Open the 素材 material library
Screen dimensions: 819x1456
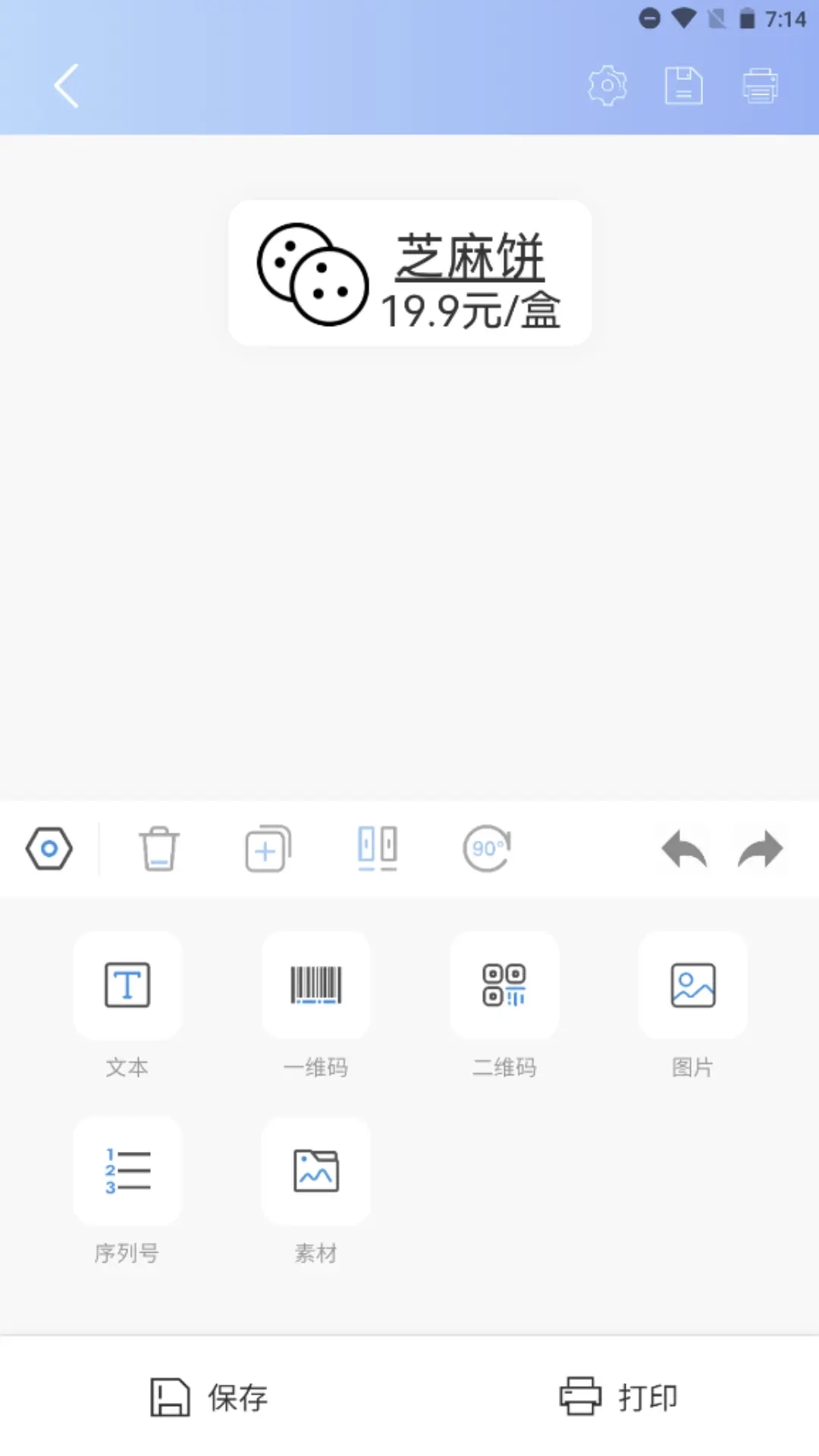(x=315, y=1172)
